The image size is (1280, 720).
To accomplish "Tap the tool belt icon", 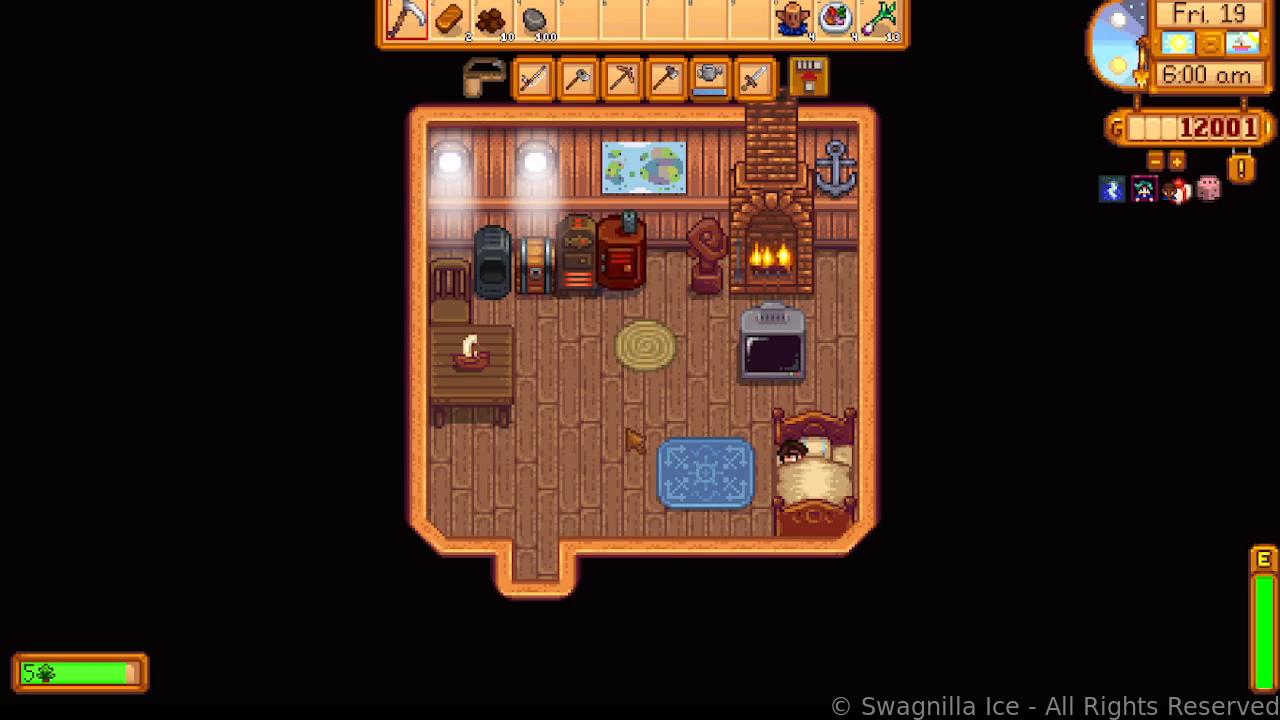I will click(x=485, y=78).
